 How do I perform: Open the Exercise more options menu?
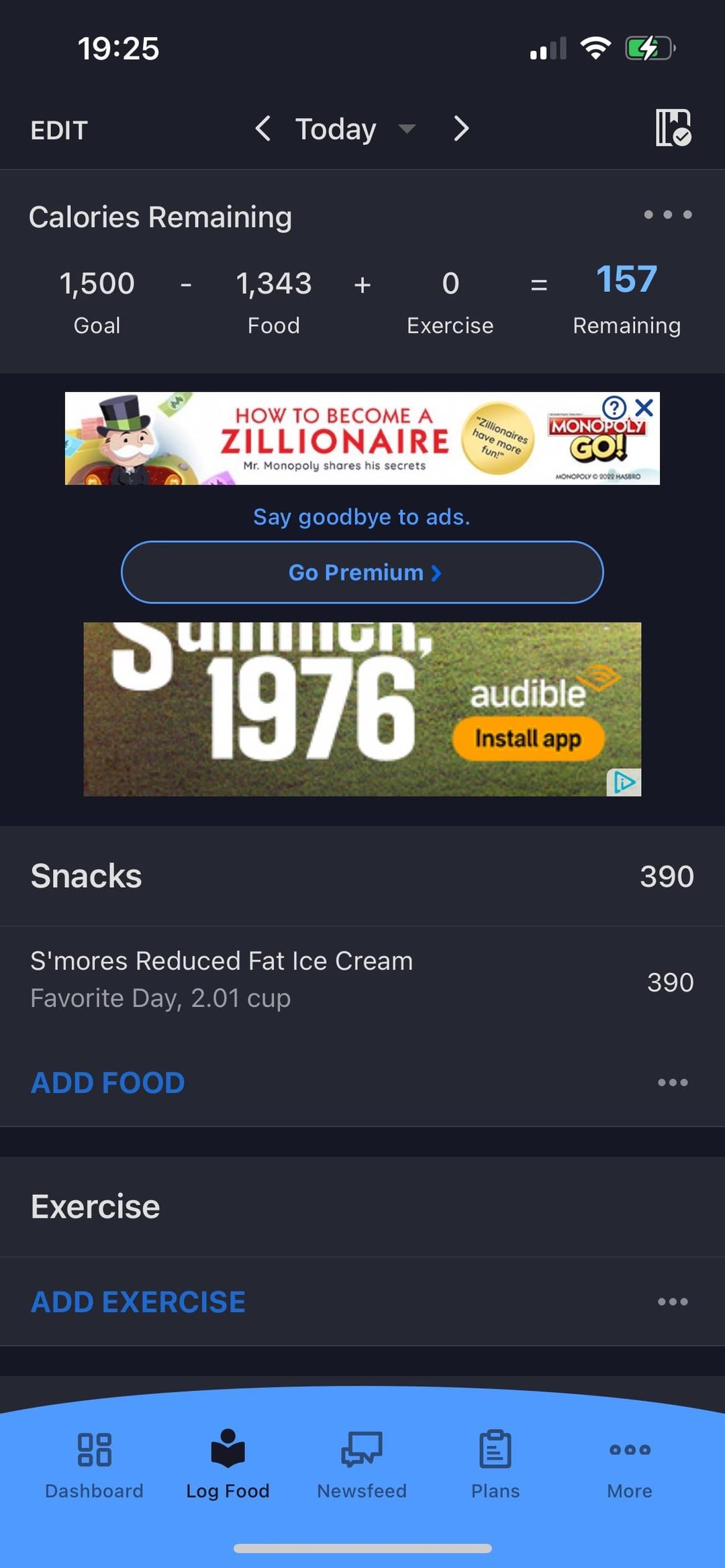(672, 1302)
